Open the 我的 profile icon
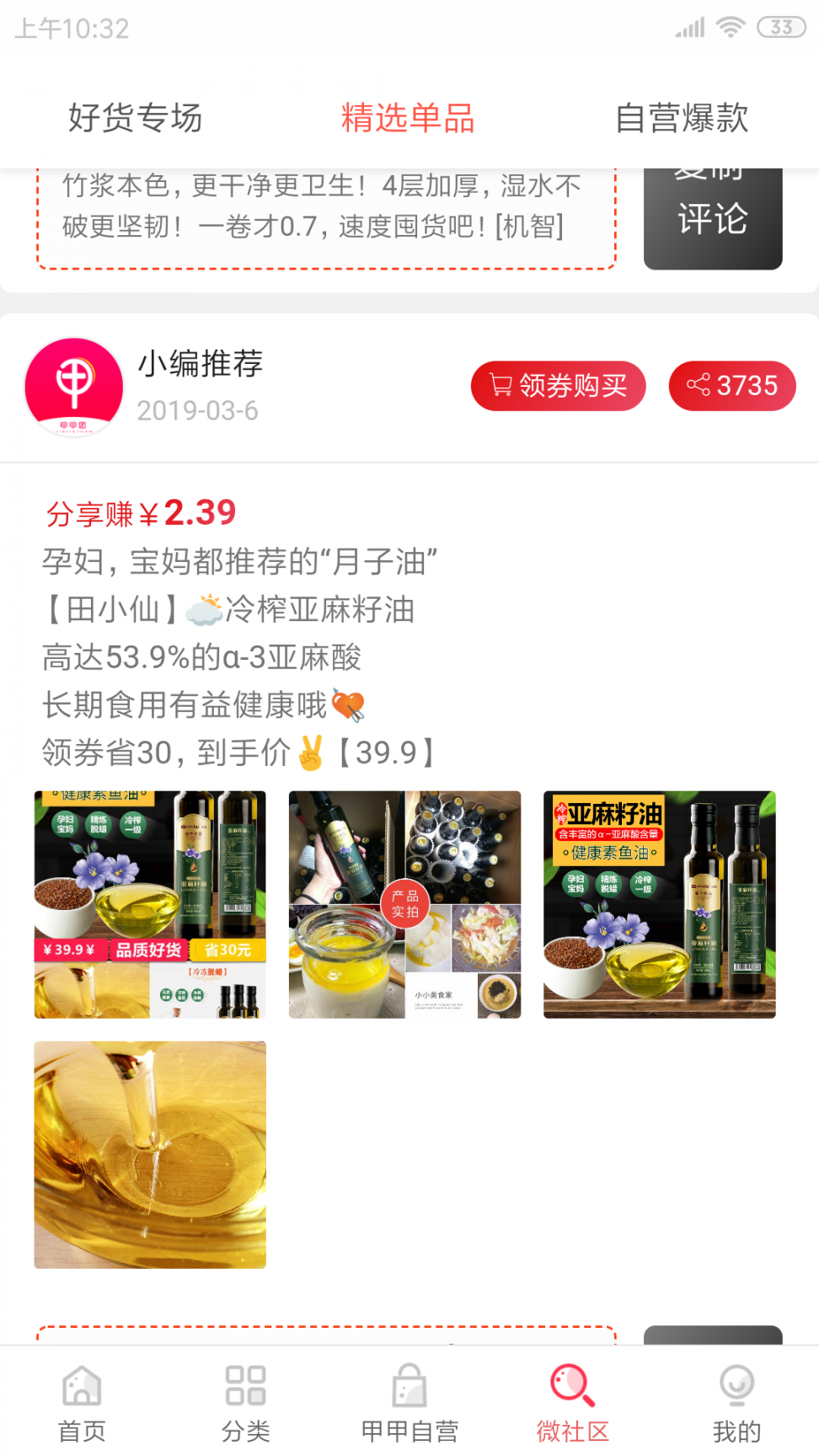Viewport: 819px width, 1456px height. coord(736,1384)
